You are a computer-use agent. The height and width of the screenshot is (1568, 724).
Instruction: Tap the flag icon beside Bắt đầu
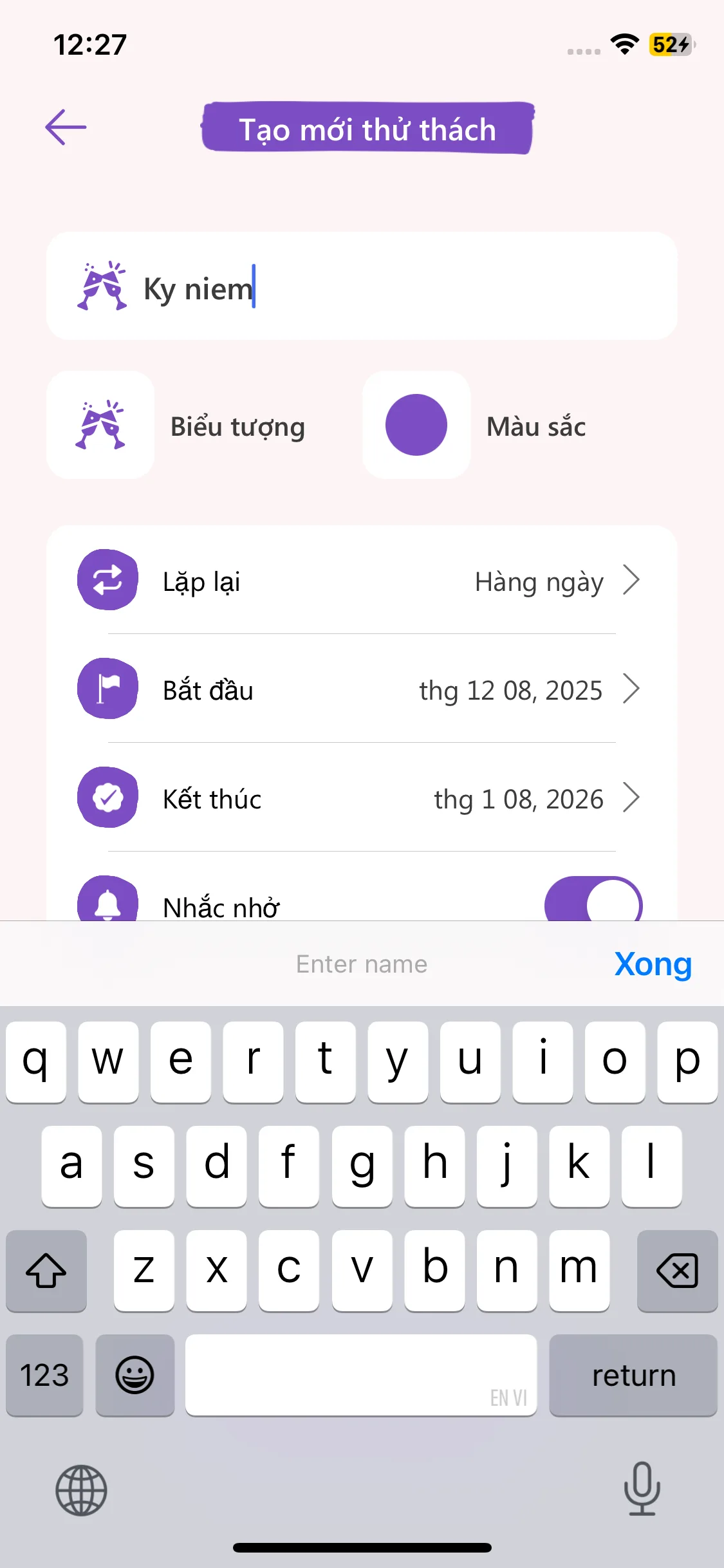[x=107, y=689]
